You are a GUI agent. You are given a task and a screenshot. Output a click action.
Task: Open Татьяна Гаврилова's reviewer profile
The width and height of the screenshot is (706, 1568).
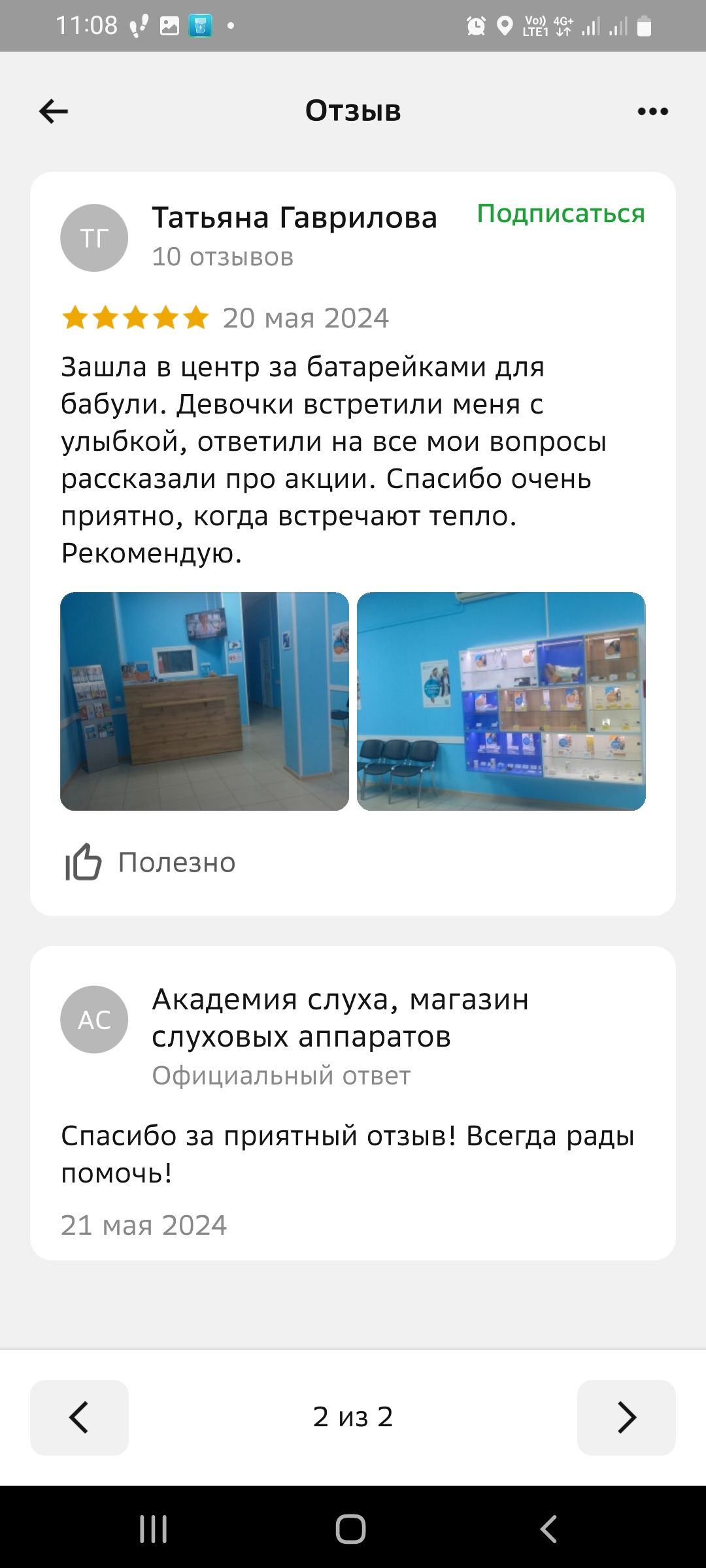(294, 218)
